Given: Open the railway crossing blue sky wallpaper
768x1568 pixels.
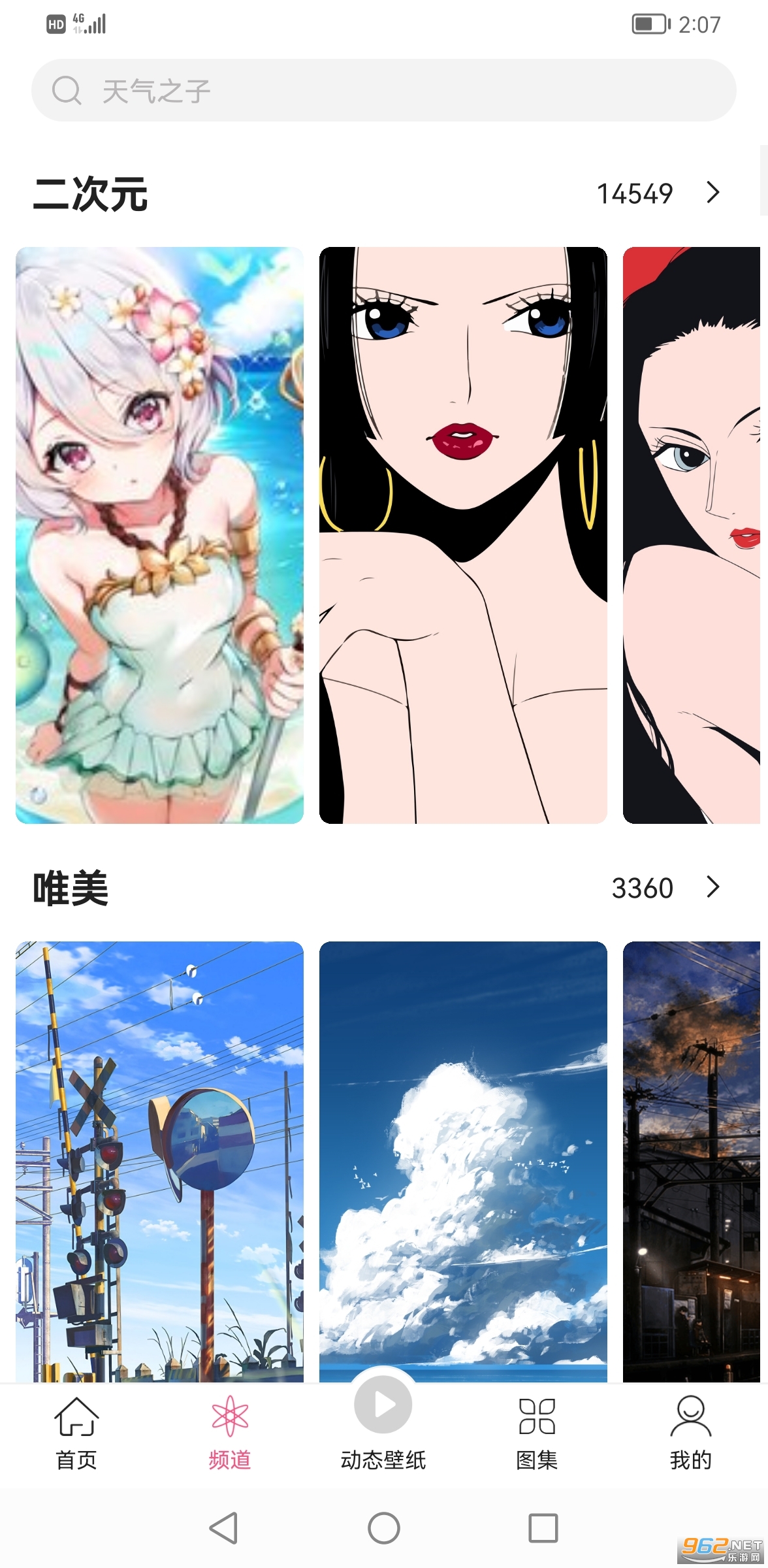Looking at the screenshot, I should point(159,1160).
